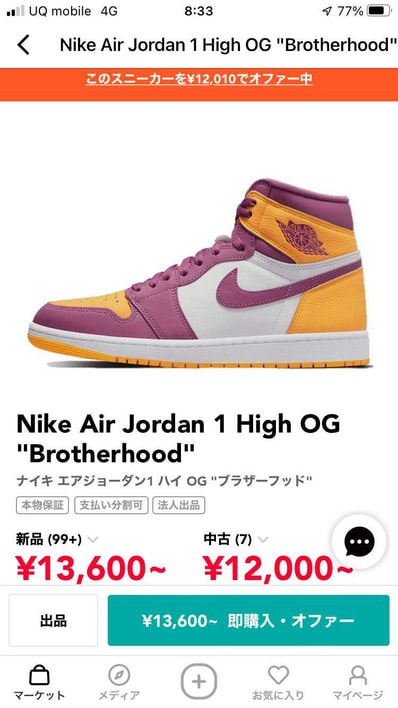Go back using the top-left arrow
Viewport: 398px width, 708px height.
coord(23,45)
